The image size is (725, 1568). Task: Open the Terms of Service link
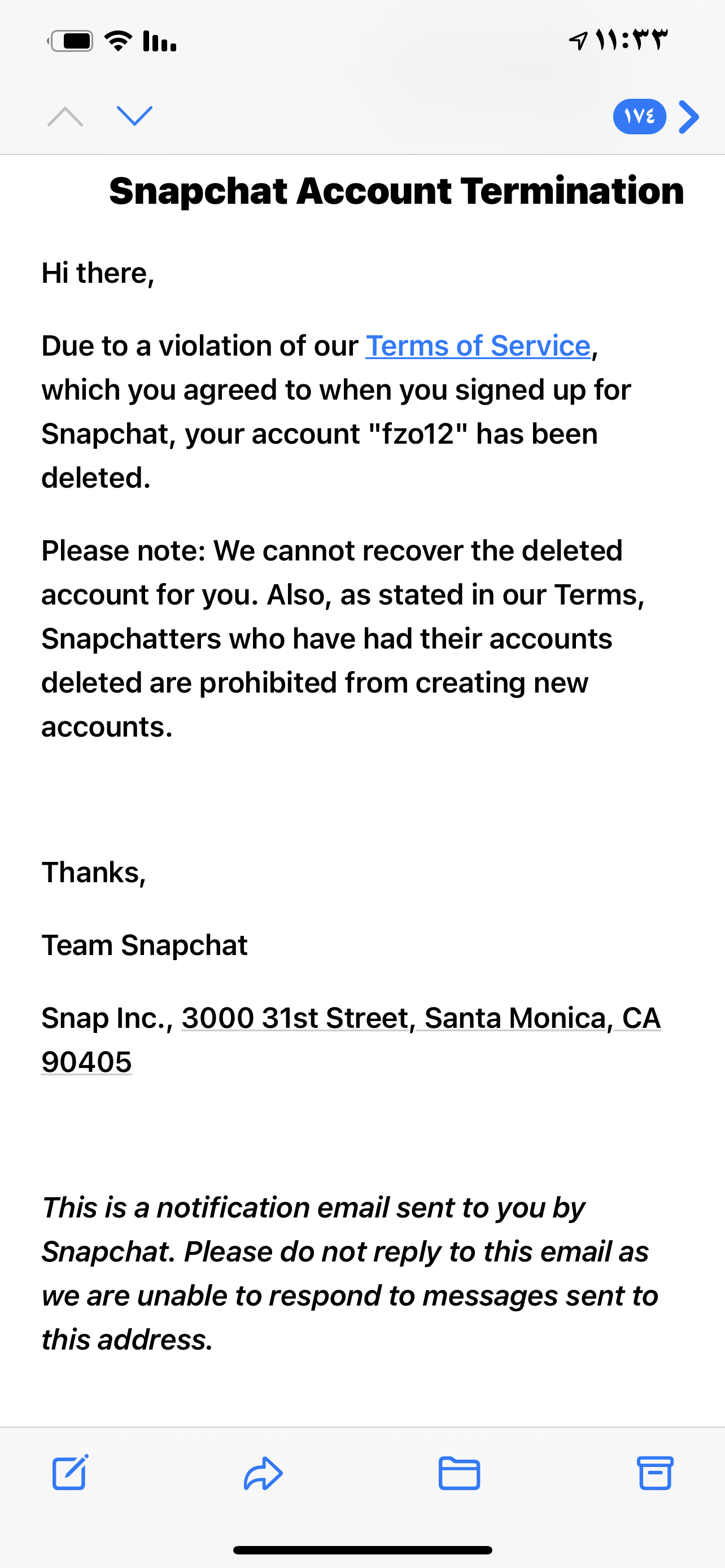pos(478,346)
